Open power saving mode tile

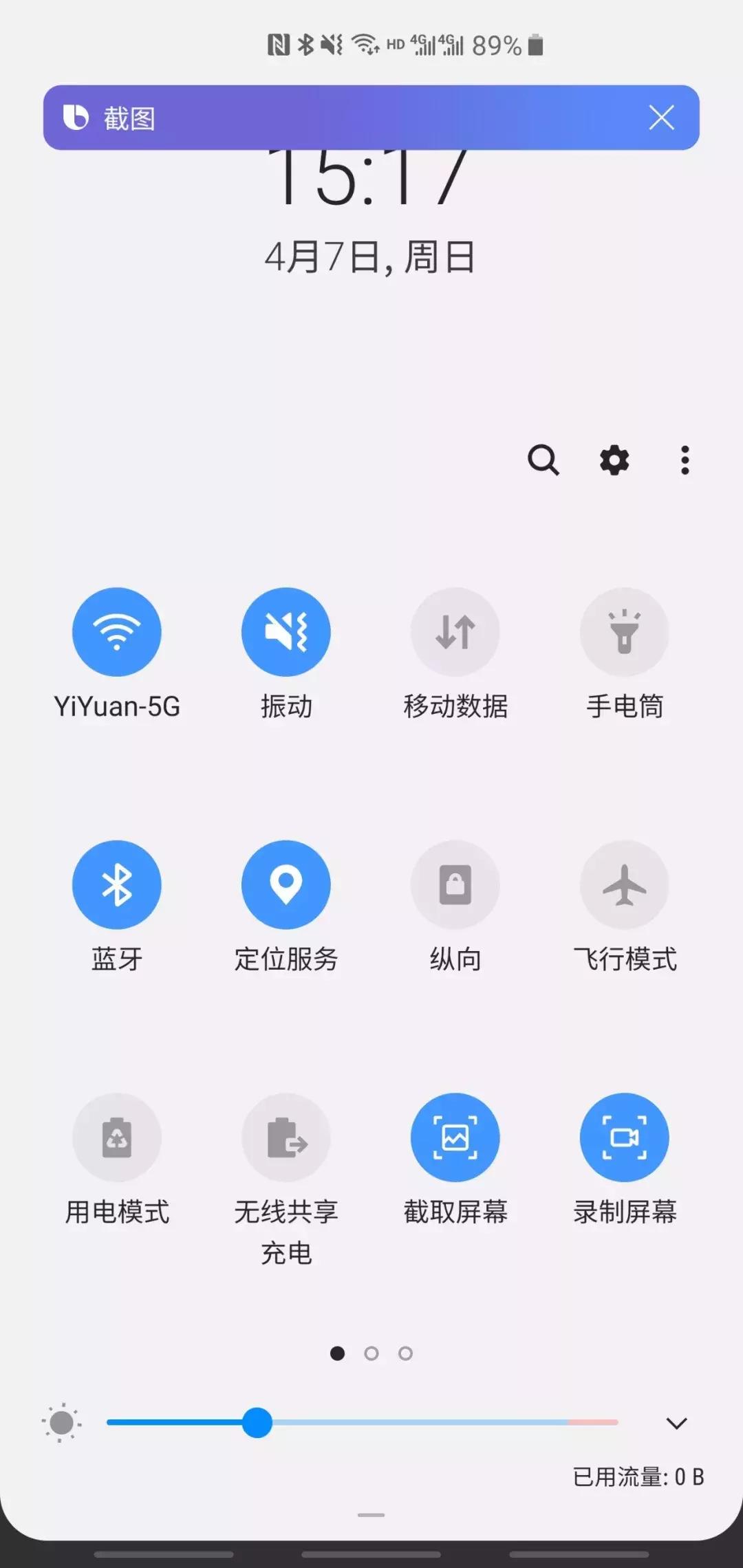tap(118, 1137)
